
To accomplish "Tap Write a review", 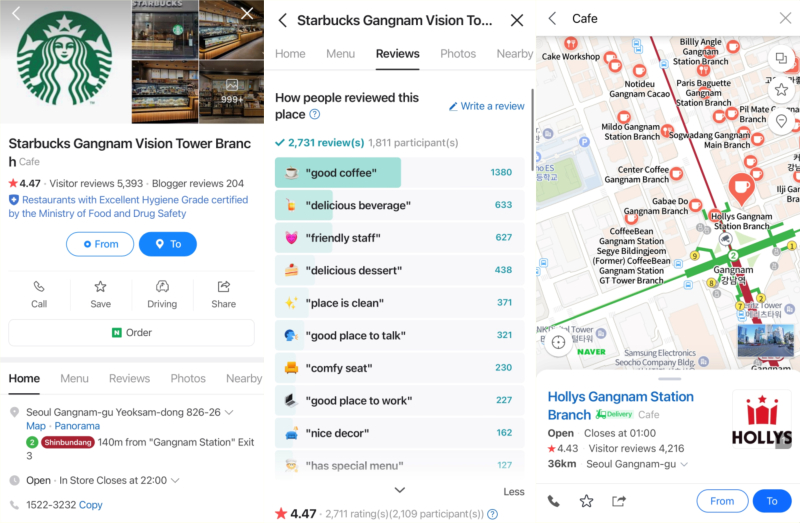I will [486, 106].
